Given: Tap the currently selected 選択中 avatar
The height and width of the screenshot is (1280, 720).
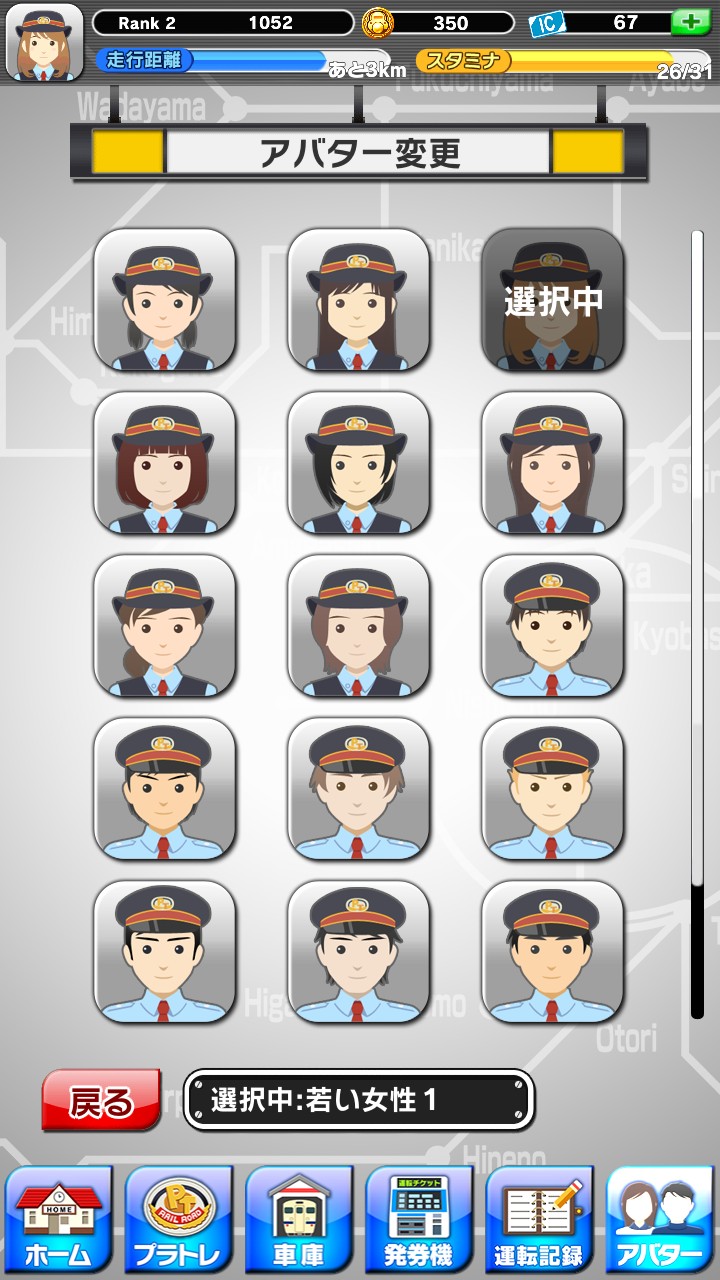Looking at the screenshot, I should [553, 300].
